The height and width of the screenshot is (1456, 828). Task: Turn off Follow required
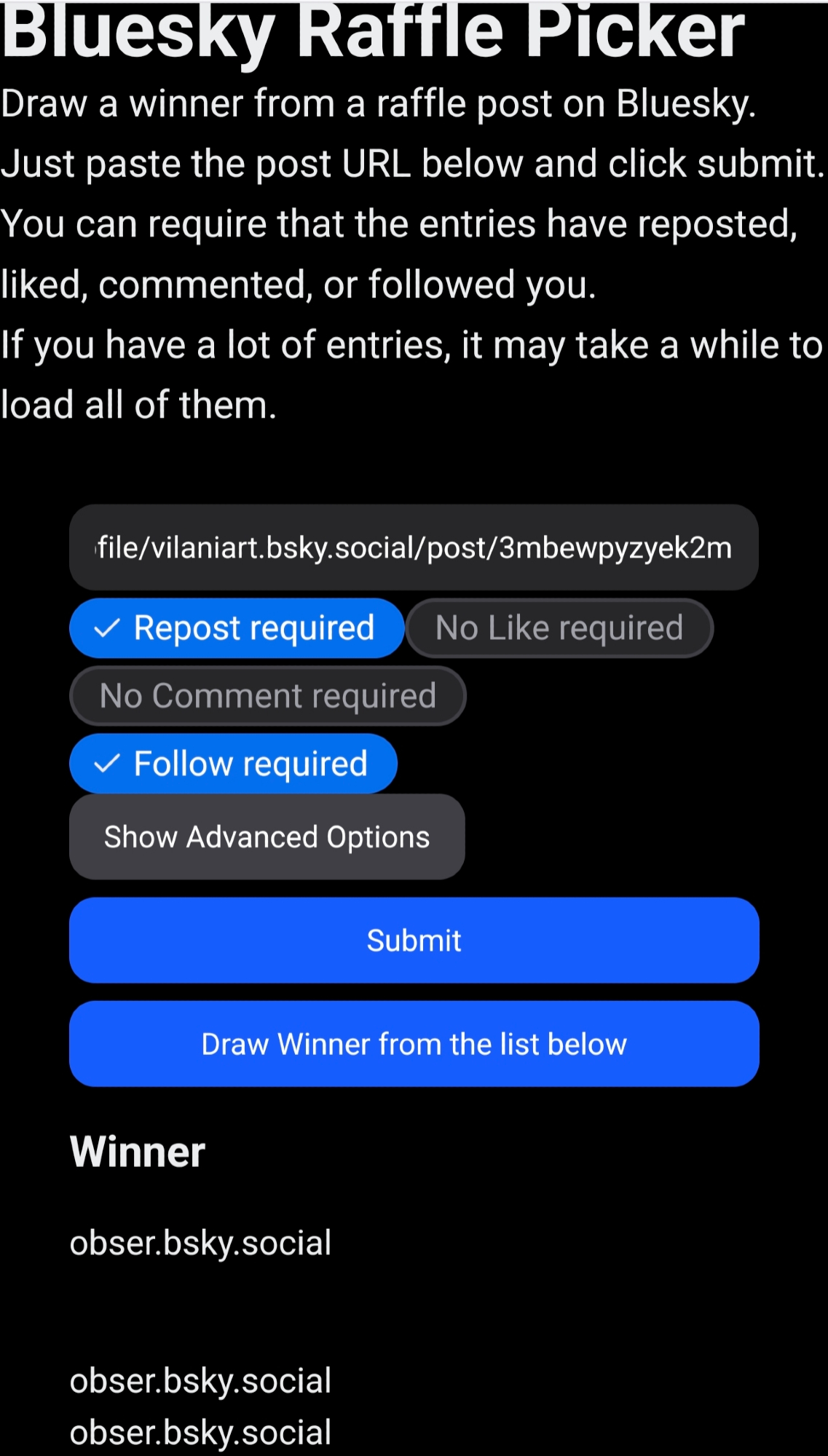[233, 764]
